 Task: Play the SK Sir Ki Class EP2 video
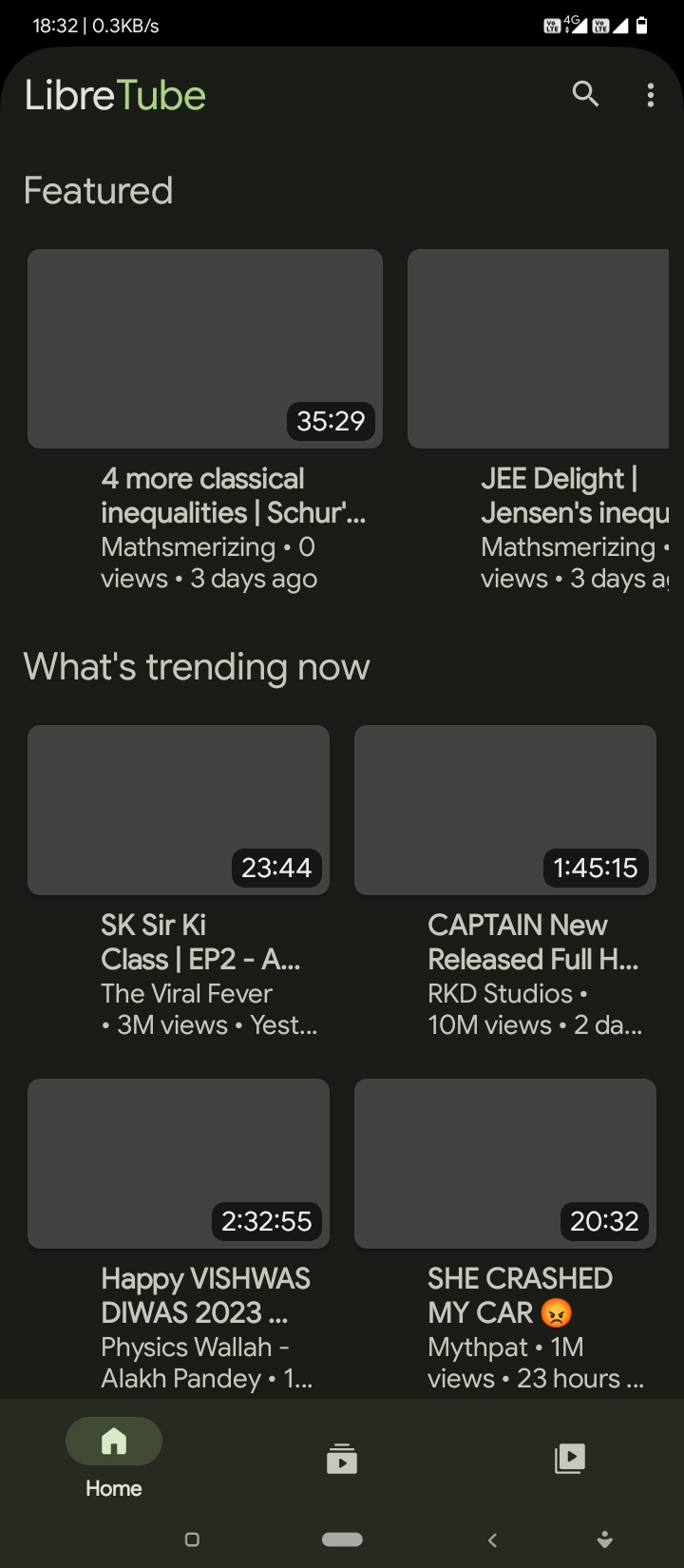point(179,810)
